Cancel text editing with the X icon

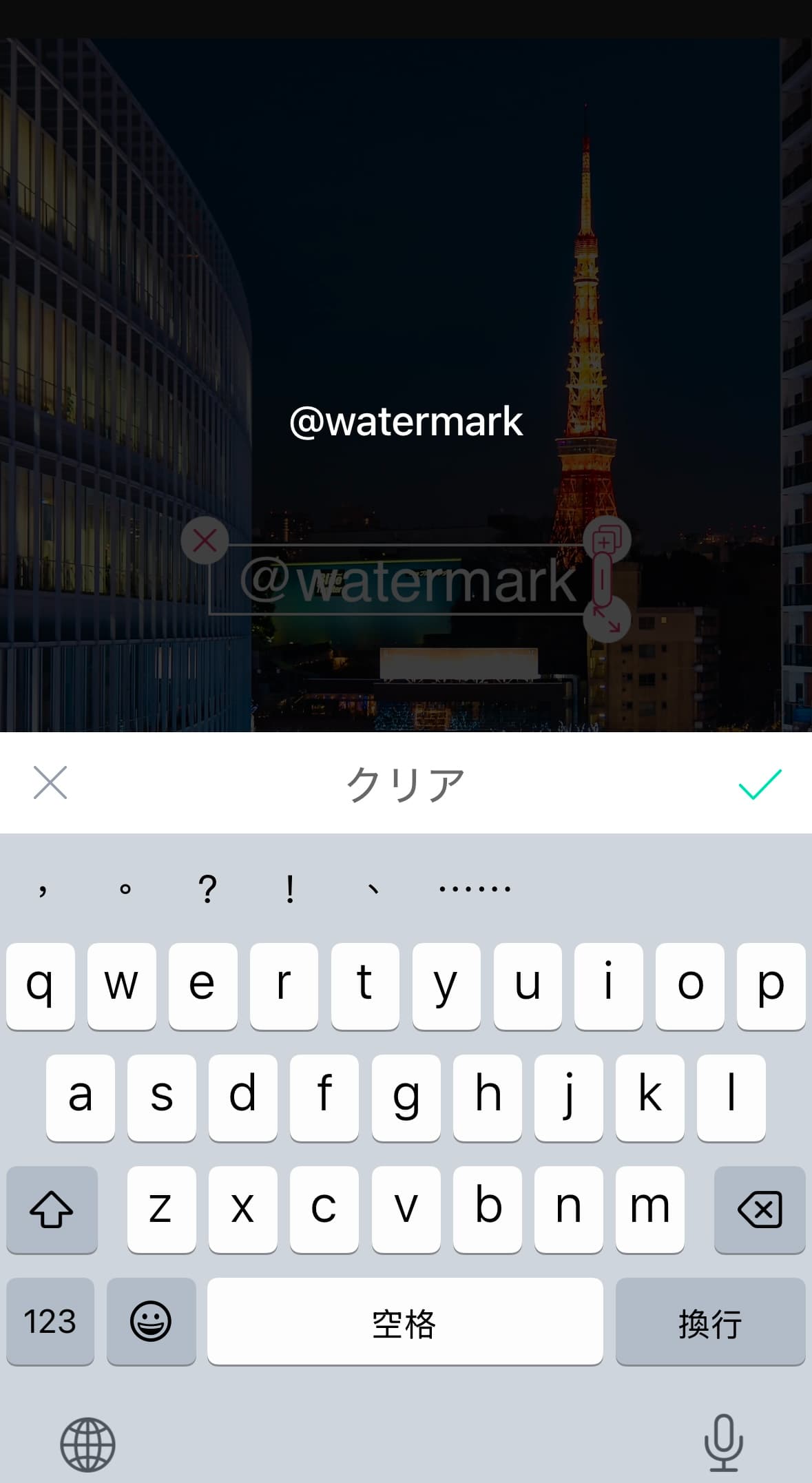50,782
